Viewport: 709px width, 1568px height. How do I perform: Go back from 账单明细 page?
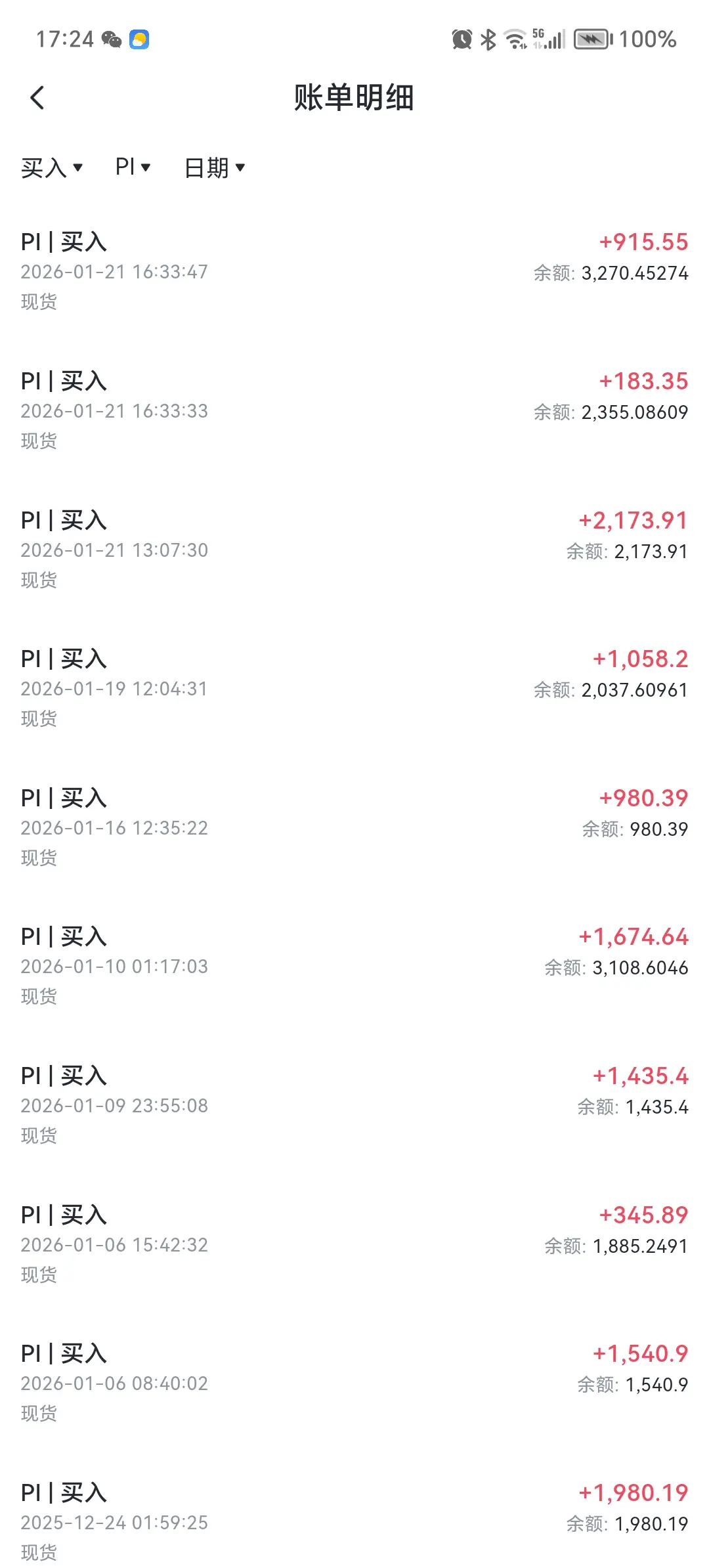click(x=37, y=98)
